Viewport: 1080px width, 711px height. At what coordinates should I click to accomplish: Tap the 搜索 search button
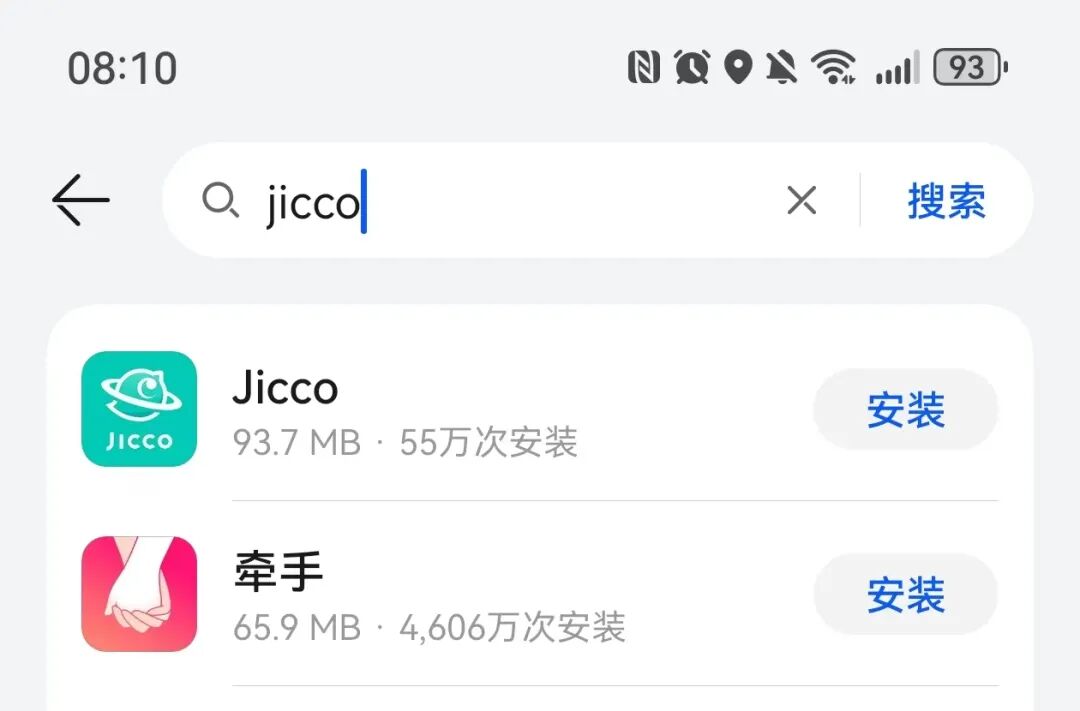pos(946,201)
